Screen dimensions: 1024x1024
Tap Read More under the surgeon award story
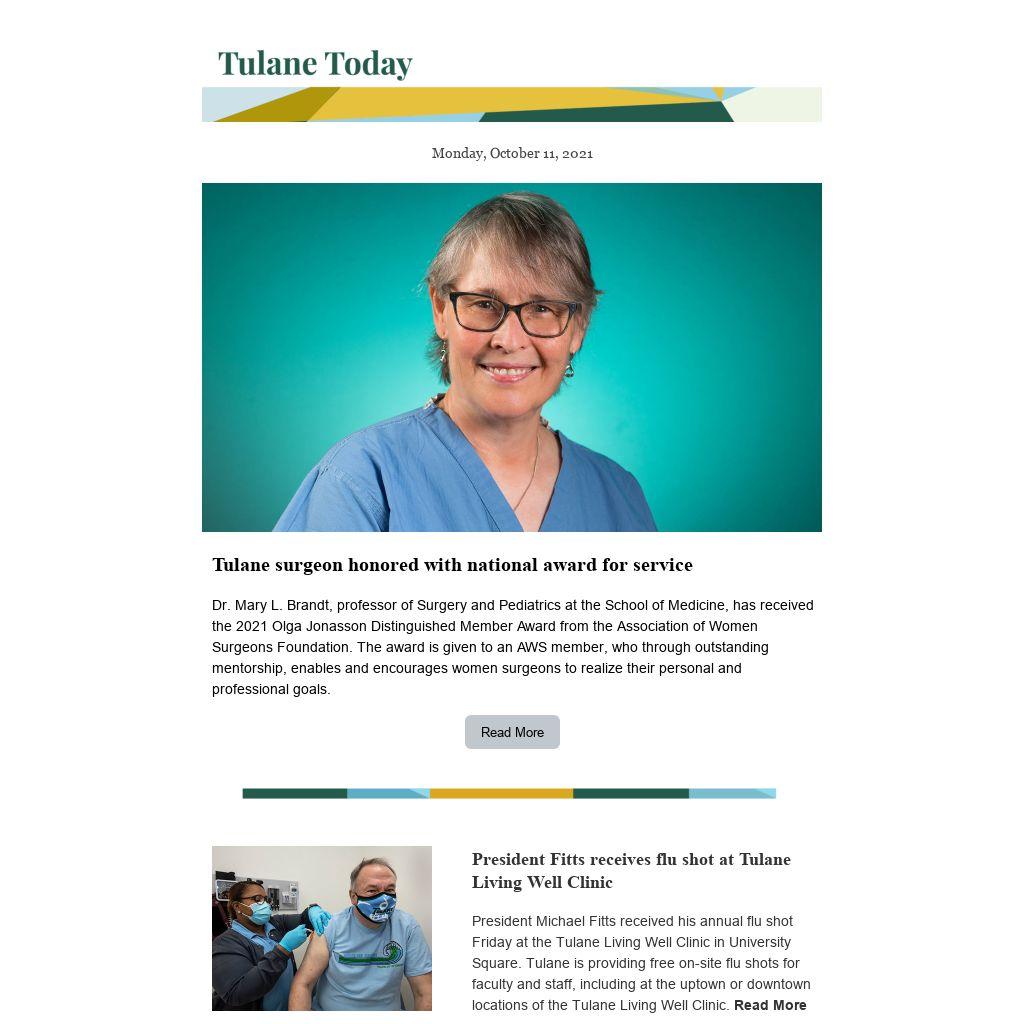coord(512,732)
